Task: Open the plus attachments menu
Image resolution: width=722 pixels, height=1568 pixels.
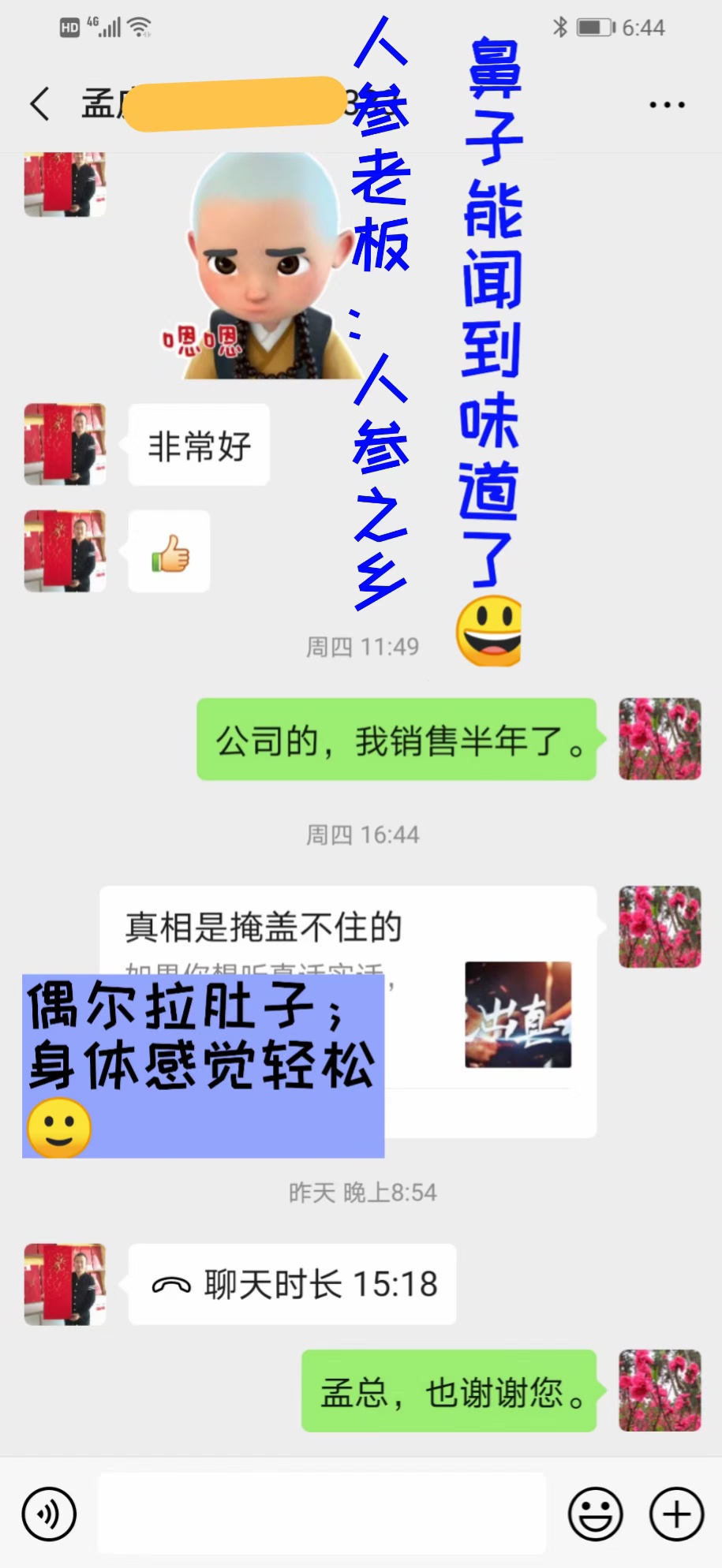Action: point(676,1514)
